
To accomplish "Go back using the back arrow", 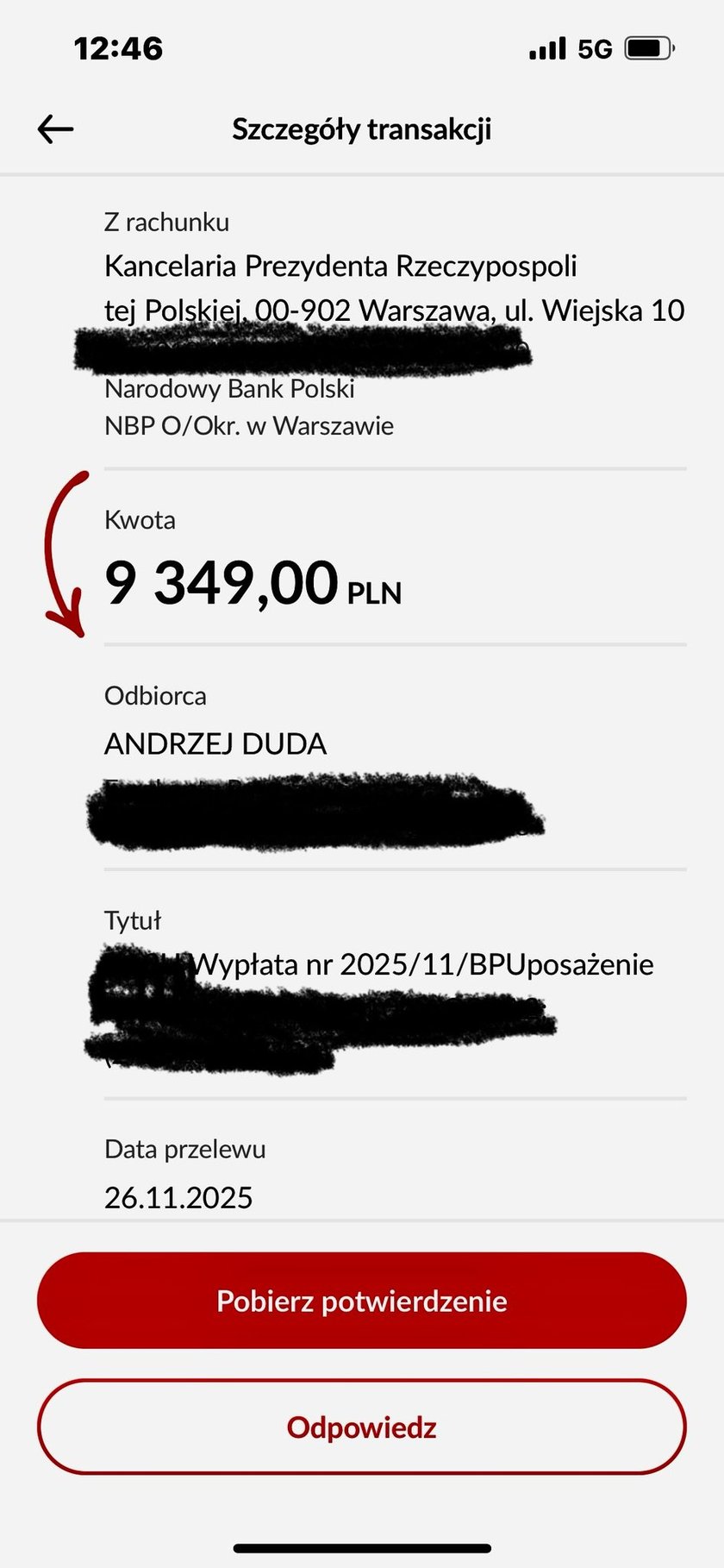I will point(56,129).
